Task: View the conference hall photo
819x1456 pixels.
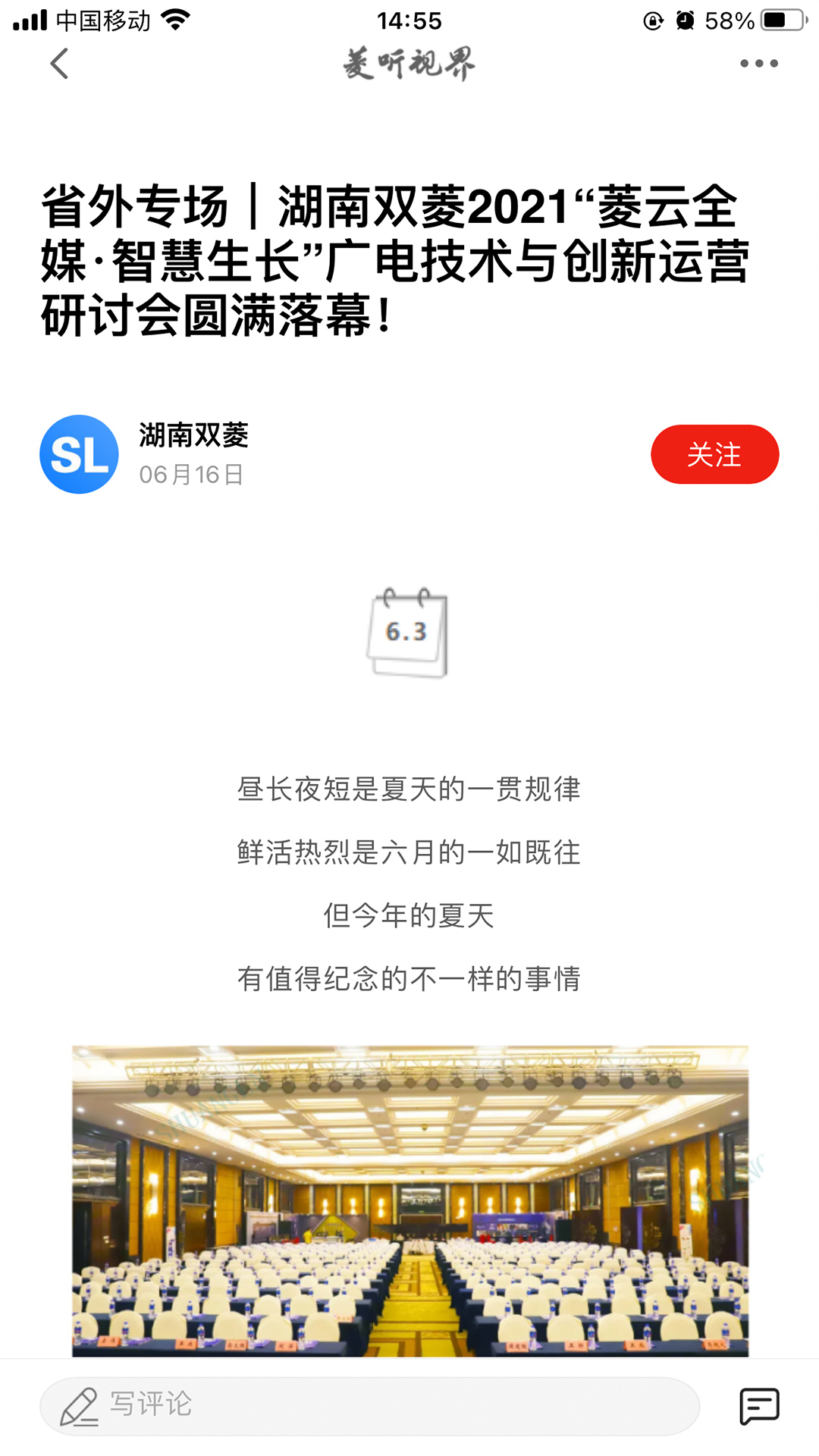Action: tap(409, 1200)
